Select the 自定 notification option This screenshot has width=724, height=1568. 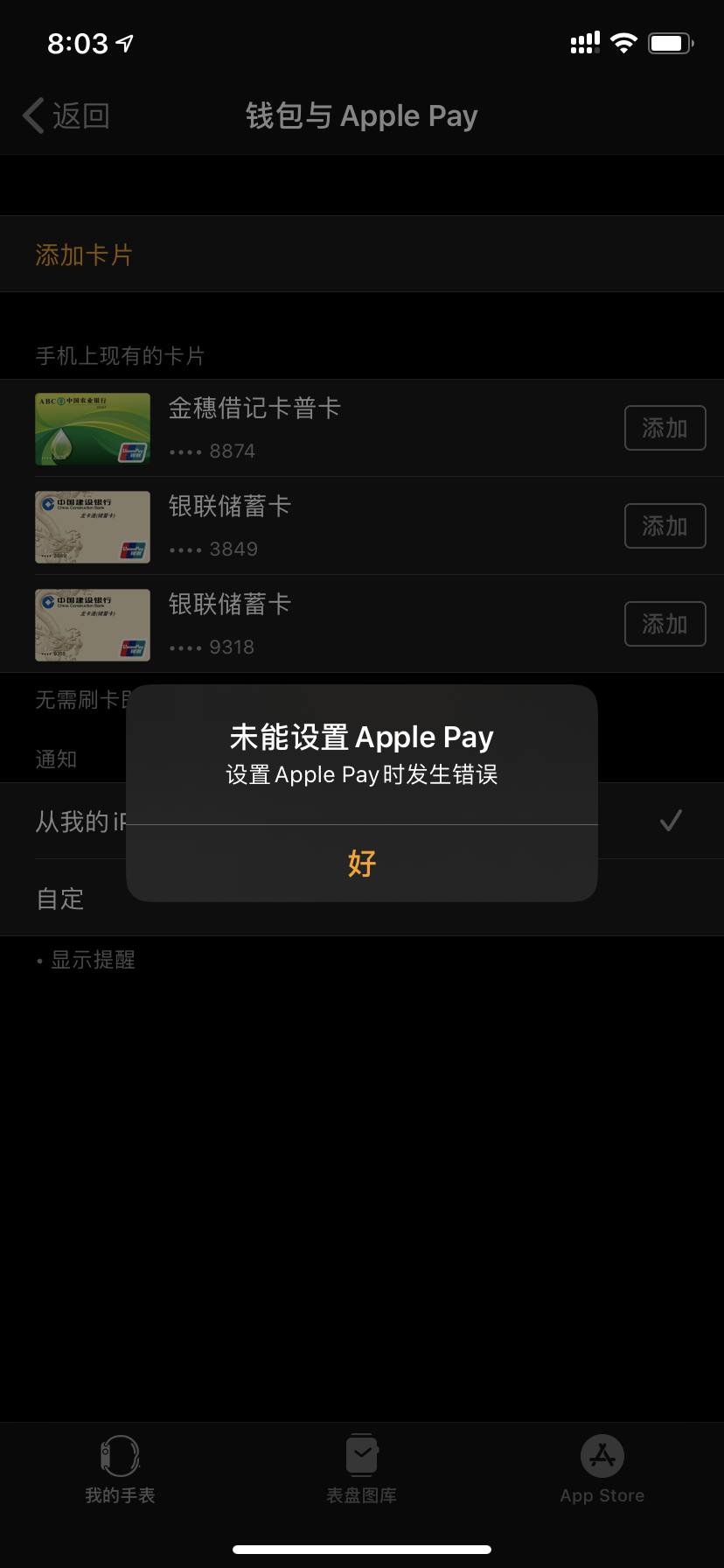click(60, 899)
